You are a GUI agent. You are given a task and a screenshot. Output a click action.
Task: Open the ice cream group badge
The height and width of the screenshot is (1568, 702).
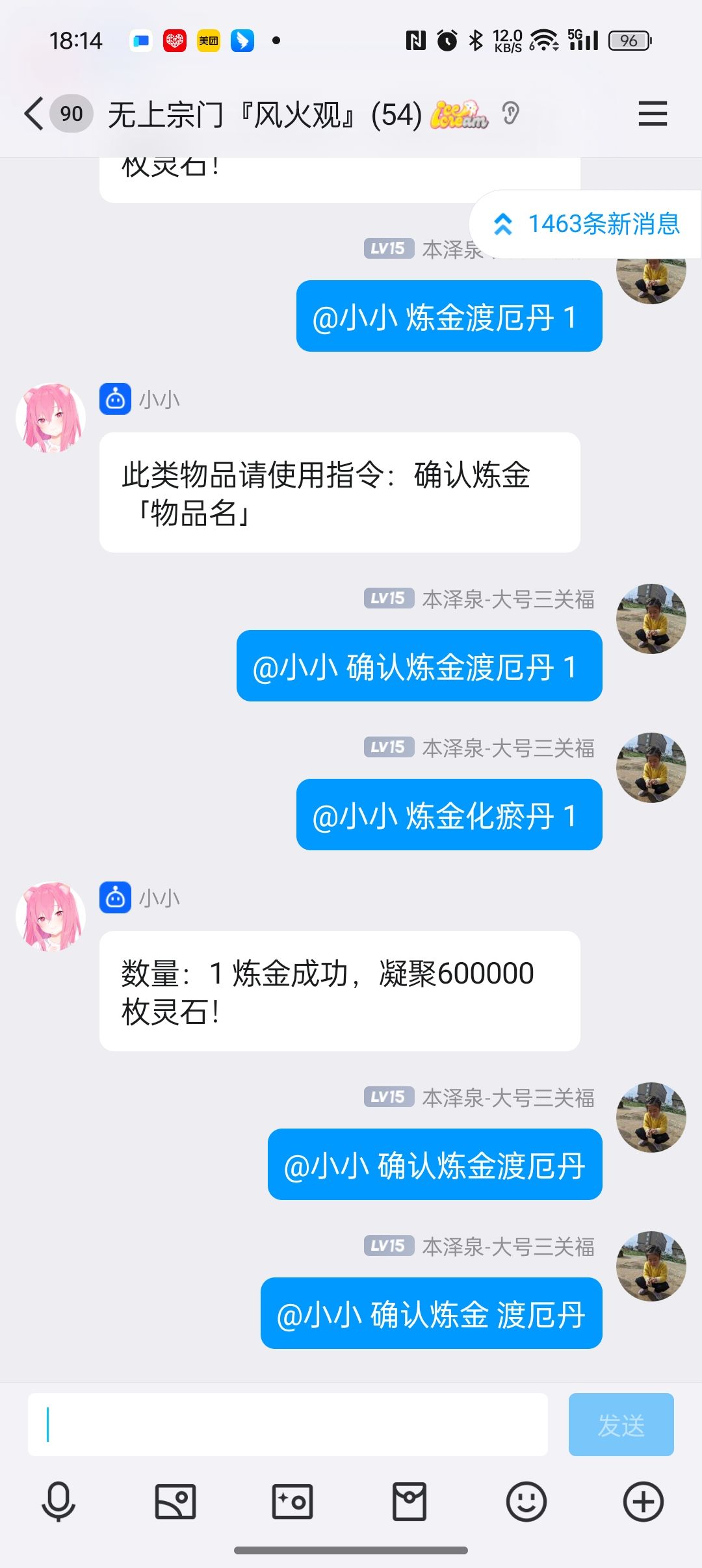[459, 115]
